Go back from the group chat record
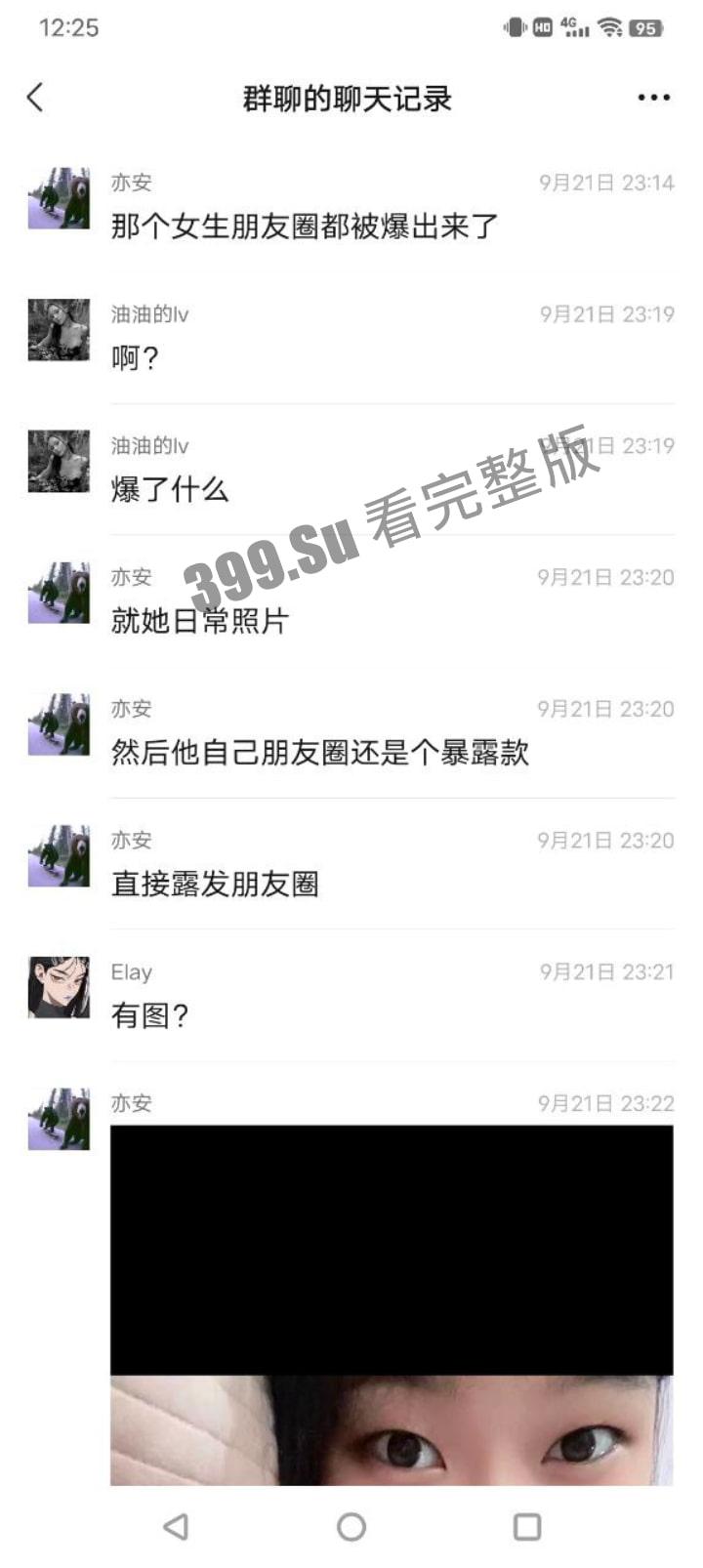 (35, 98)
